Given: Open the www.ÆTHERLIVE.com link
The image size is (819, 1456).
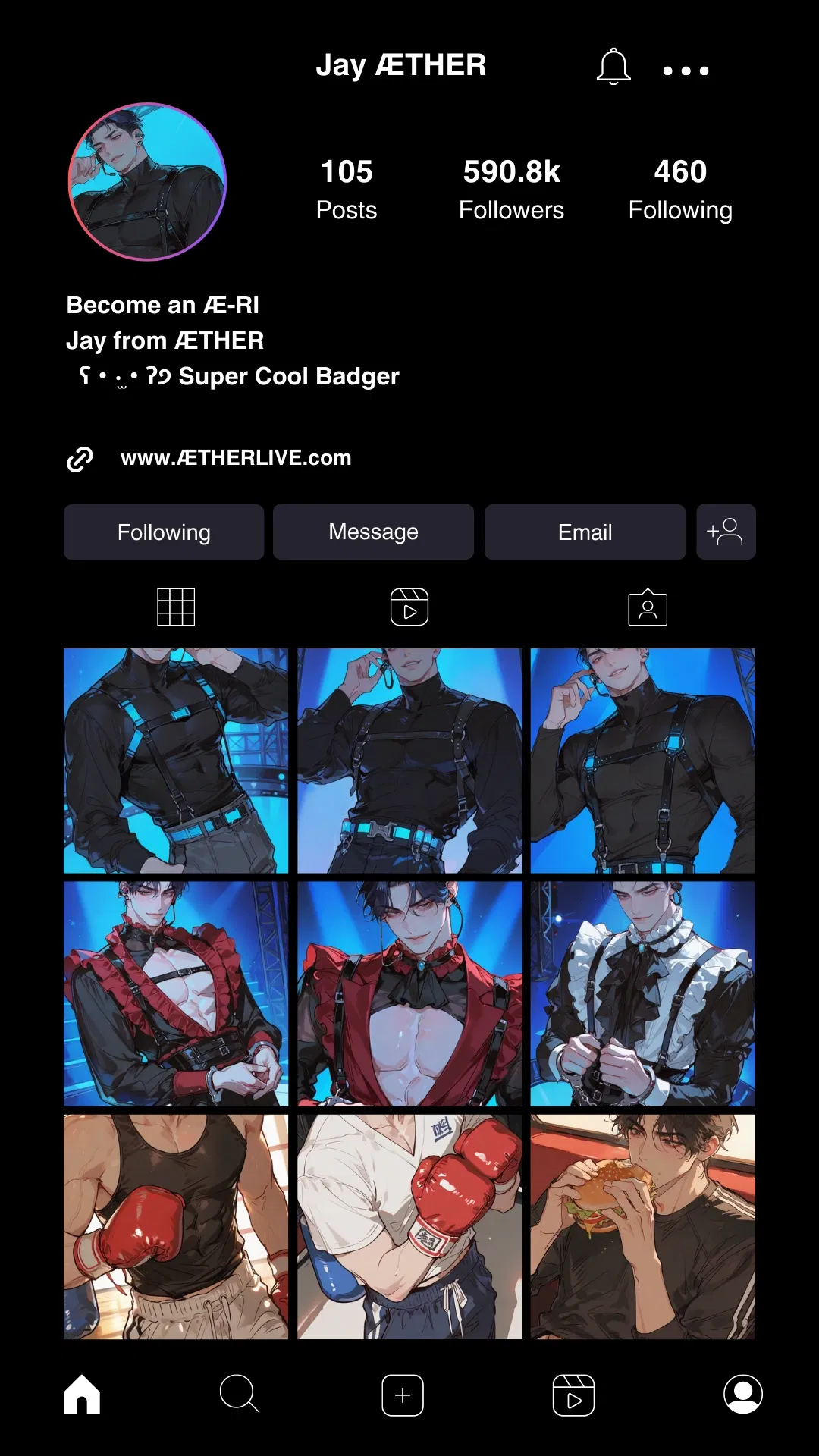Looking at the screenshot, I should coord(235,458).
